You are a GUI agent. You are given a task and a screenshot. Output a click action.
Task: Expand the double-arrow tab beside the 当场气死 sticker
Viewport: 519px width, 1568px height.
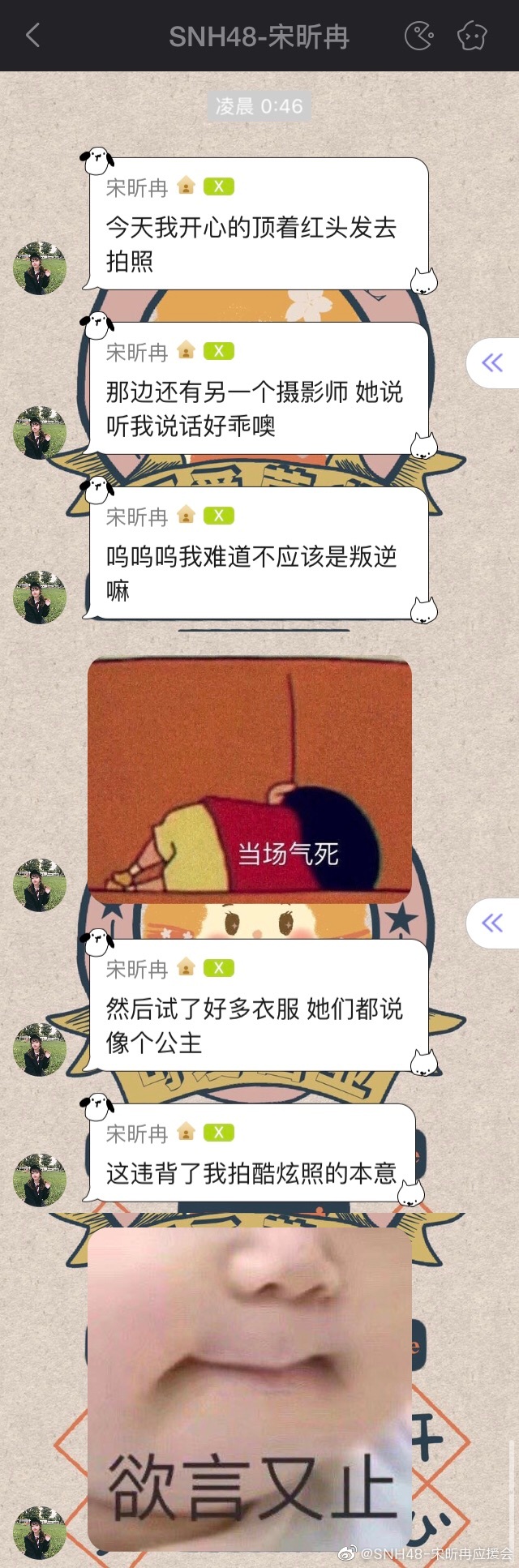tap(492, 923)
